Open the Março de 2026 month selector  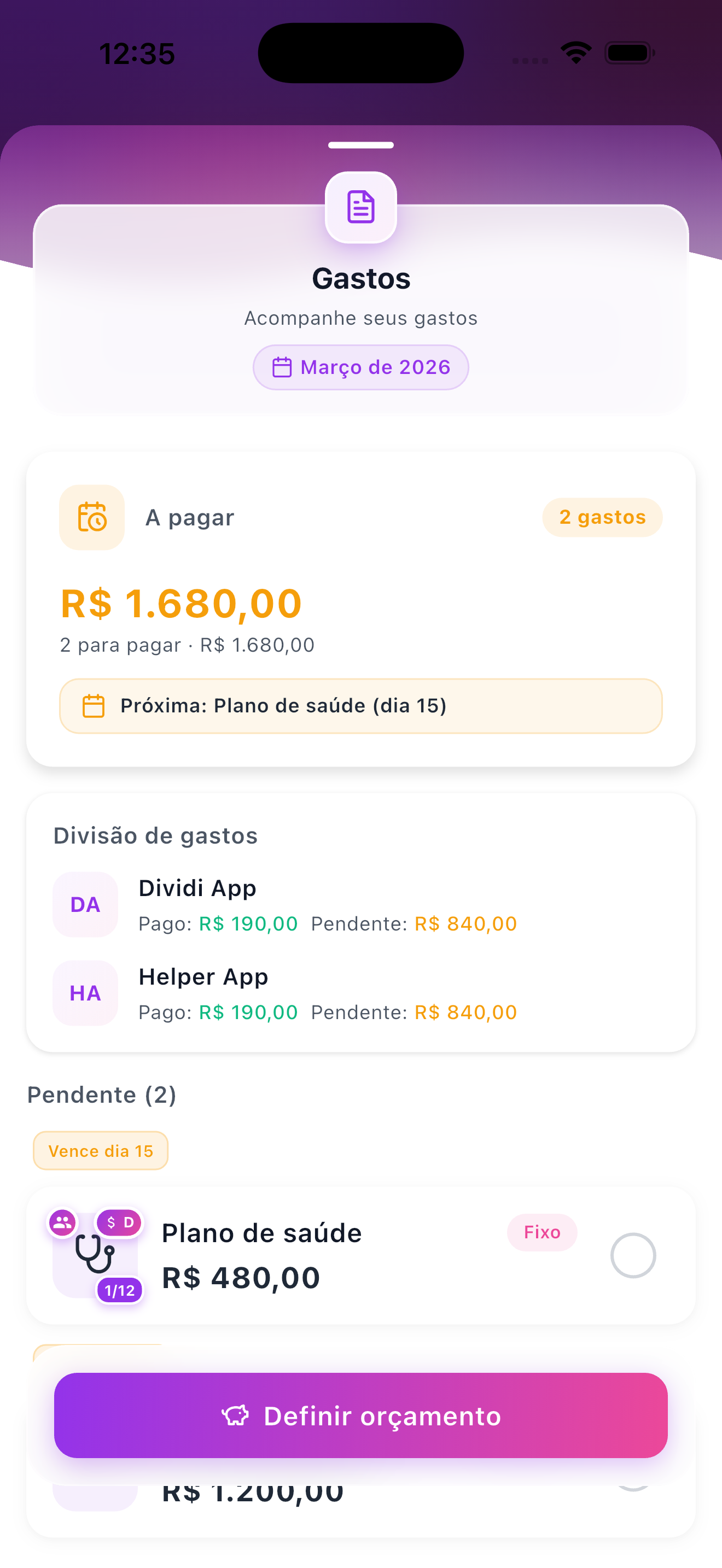click(360, 366)
